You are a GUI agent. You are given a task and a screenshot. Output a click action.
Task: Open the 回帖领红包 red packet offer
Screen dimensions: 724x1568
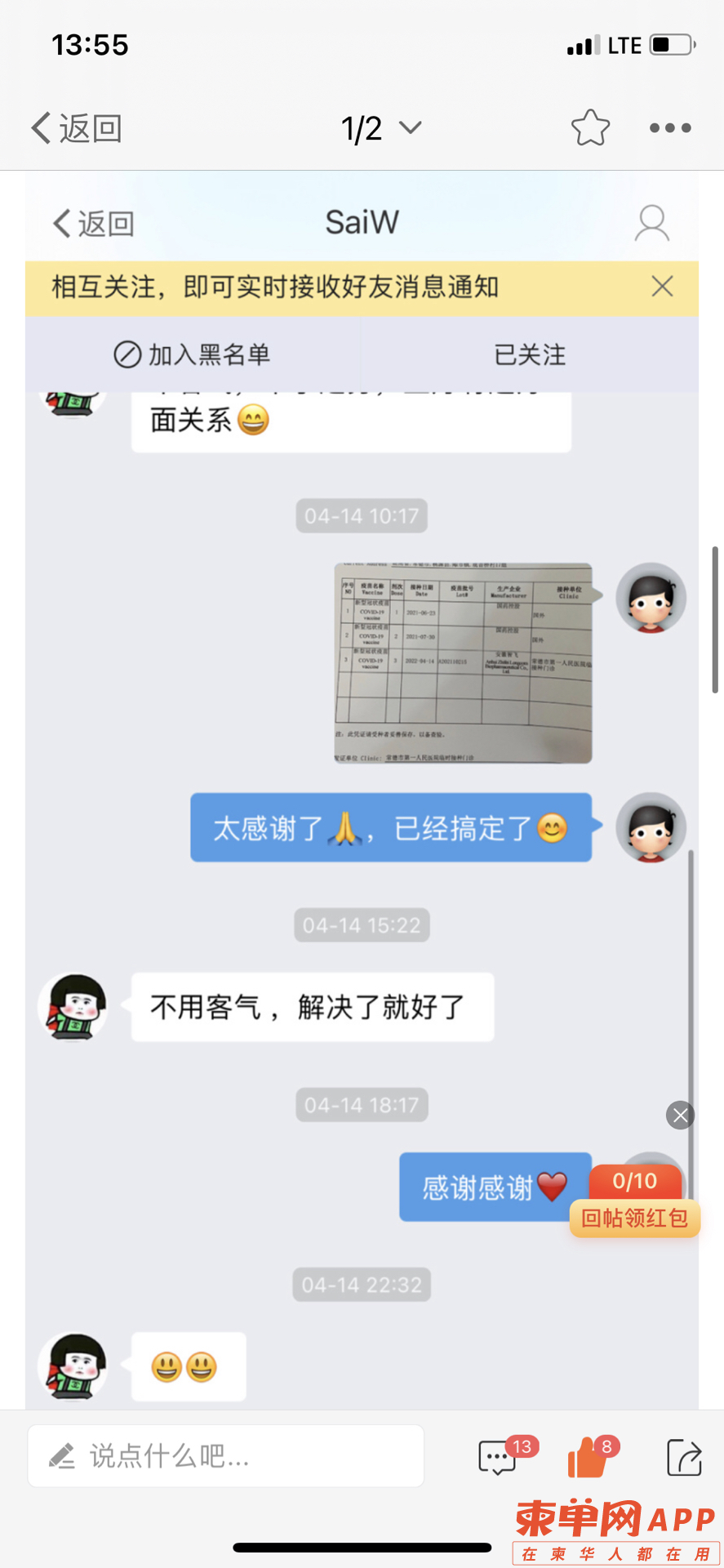[634, 1218]
